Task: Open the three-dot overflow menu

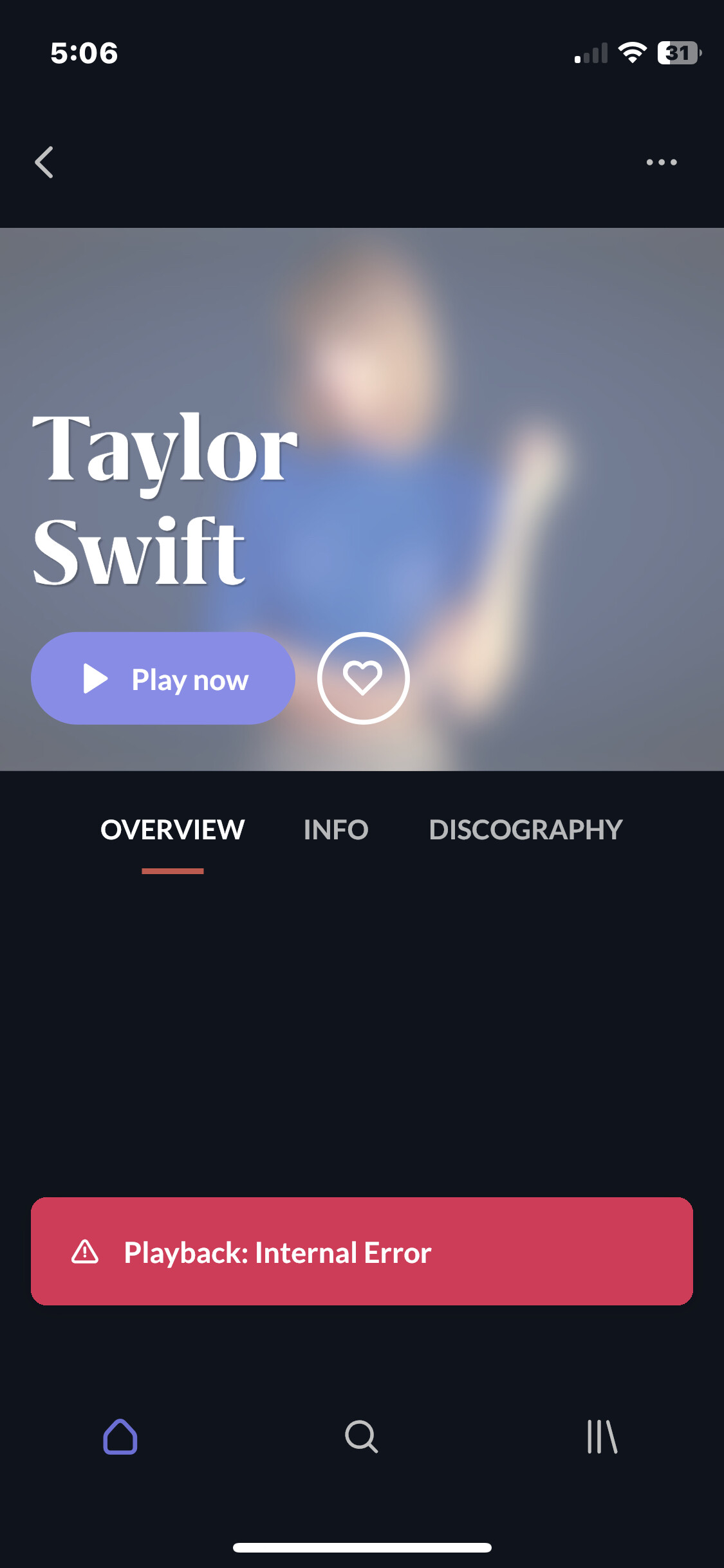Action: point(662,162)
